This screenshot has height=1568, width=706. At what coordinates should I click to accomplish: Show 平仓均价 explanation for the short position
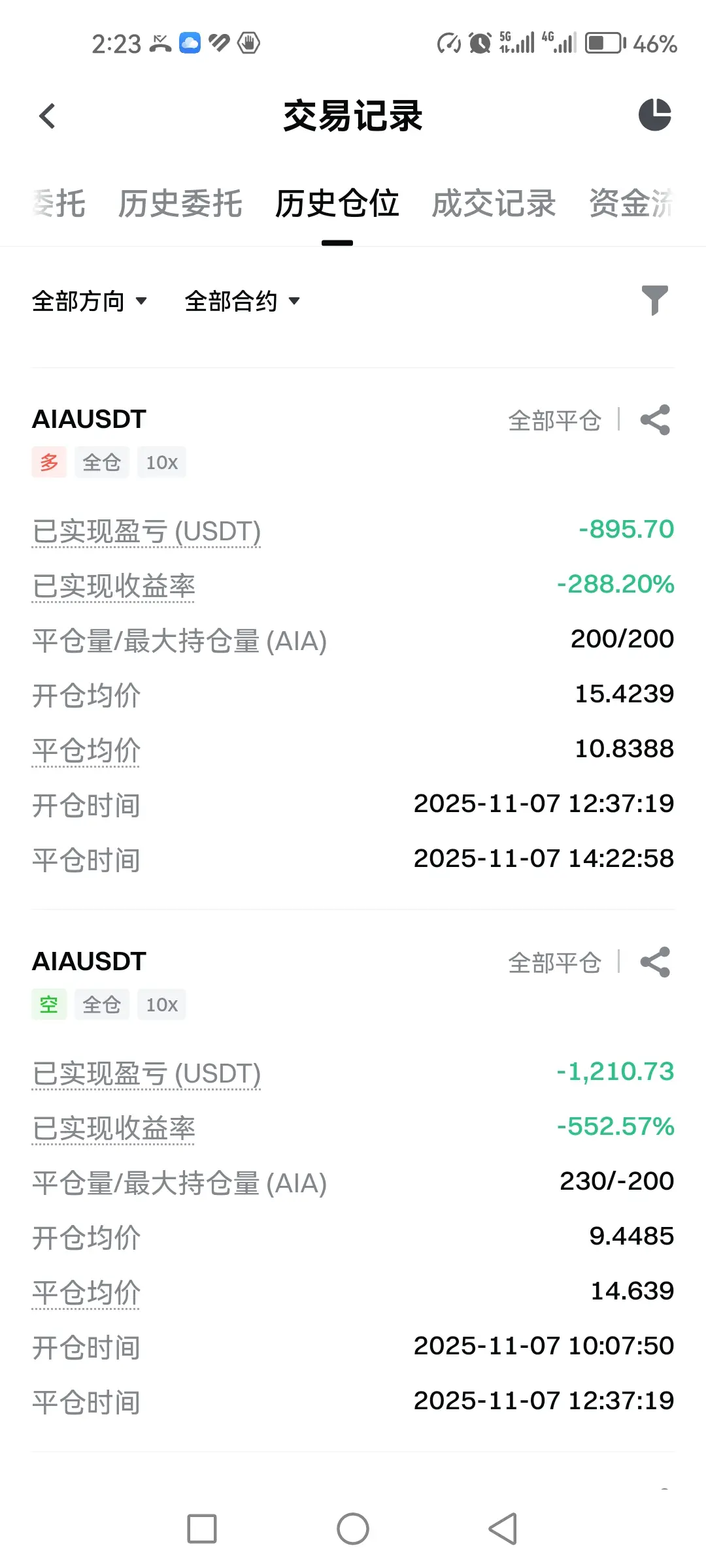pos(86,1293)
